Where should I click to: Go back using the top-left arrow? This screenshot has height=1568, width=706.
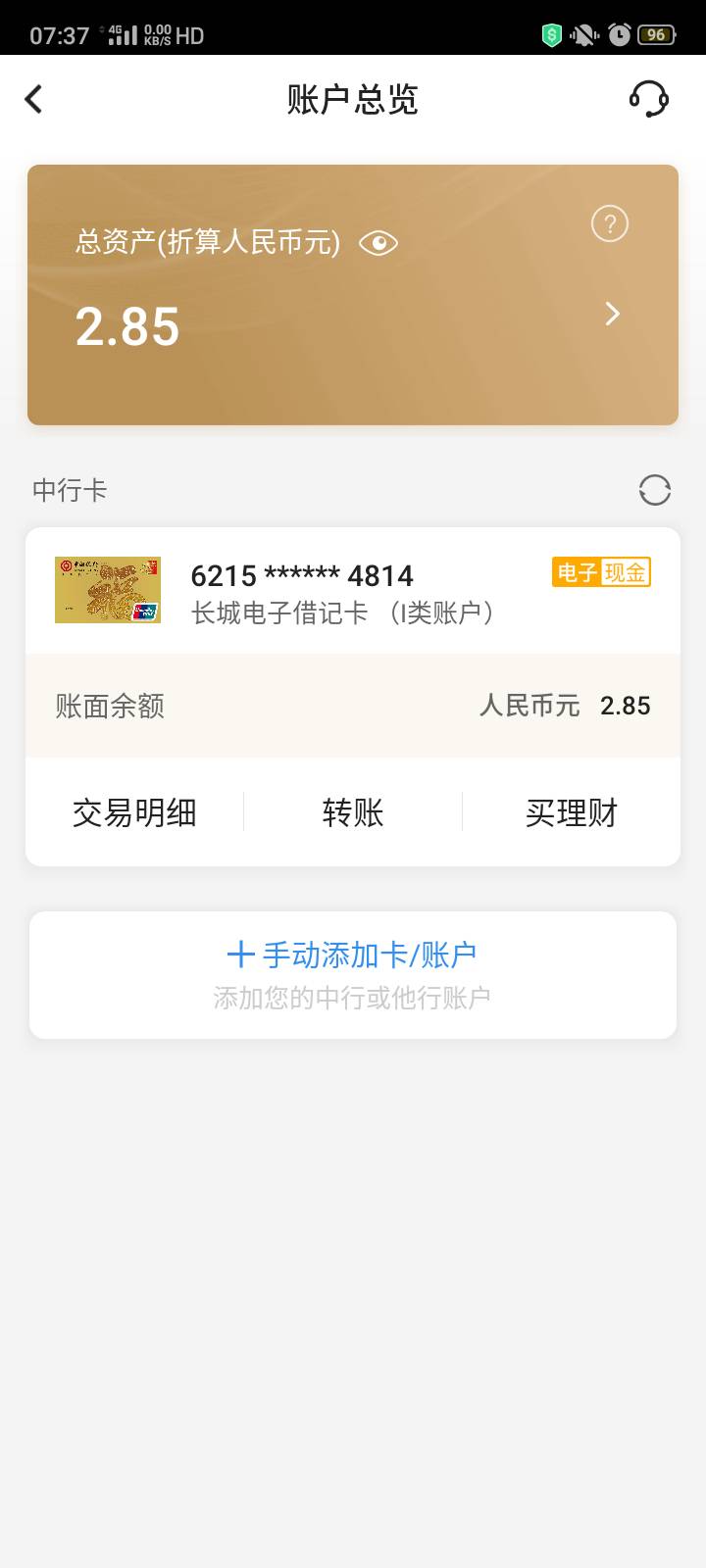coord(34,99)
